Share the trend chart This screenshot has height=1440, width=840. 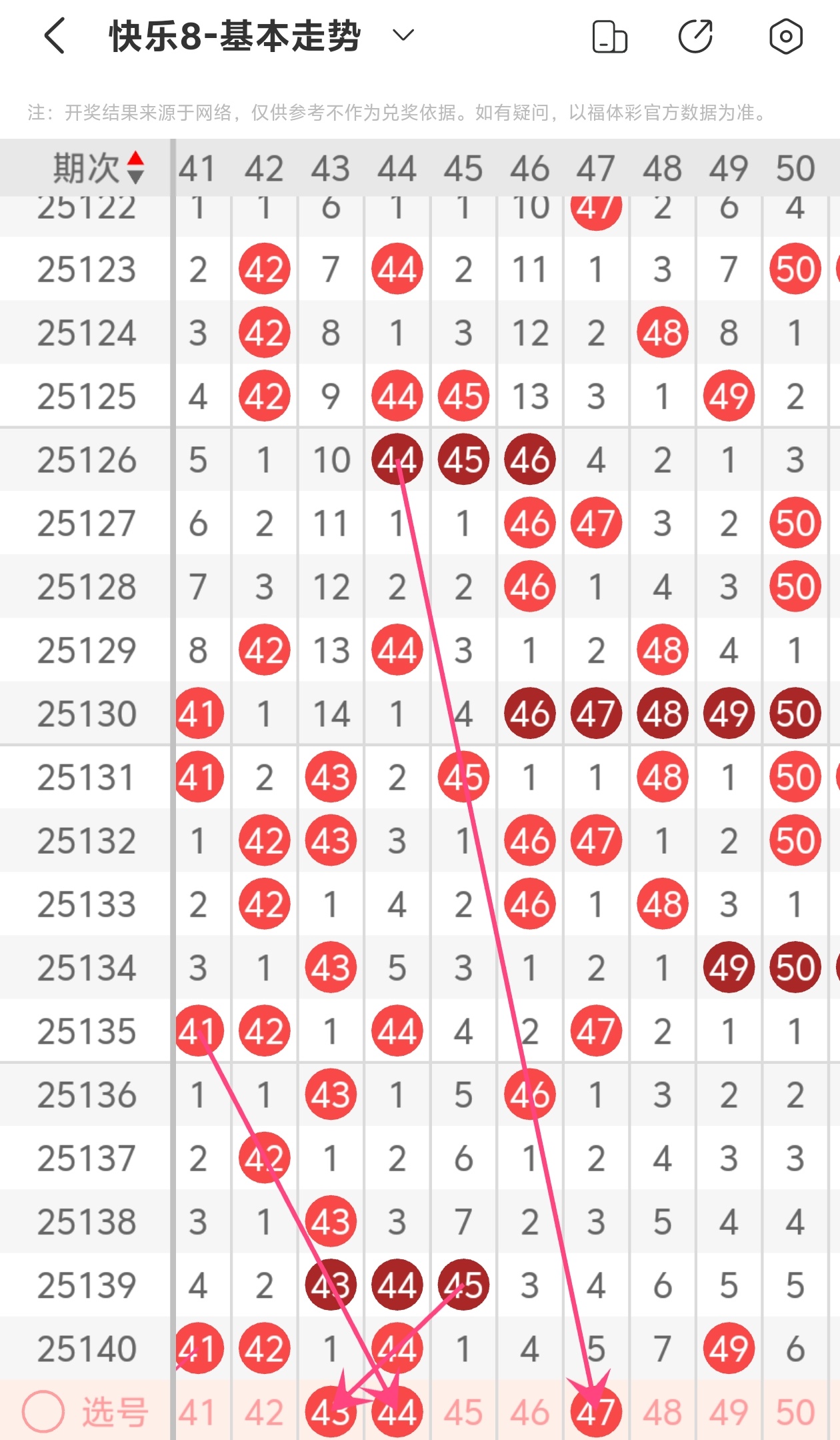[x=695, y=37]
